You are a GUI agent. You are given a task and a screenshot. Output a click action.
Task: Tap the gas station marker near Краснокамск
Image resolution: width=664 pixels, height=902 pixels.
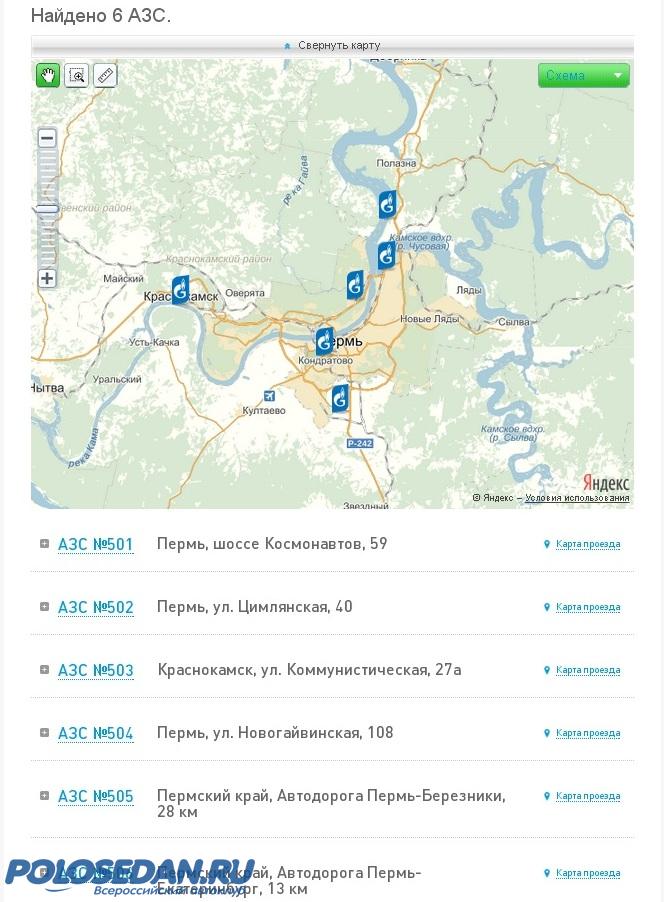point(180,290)
